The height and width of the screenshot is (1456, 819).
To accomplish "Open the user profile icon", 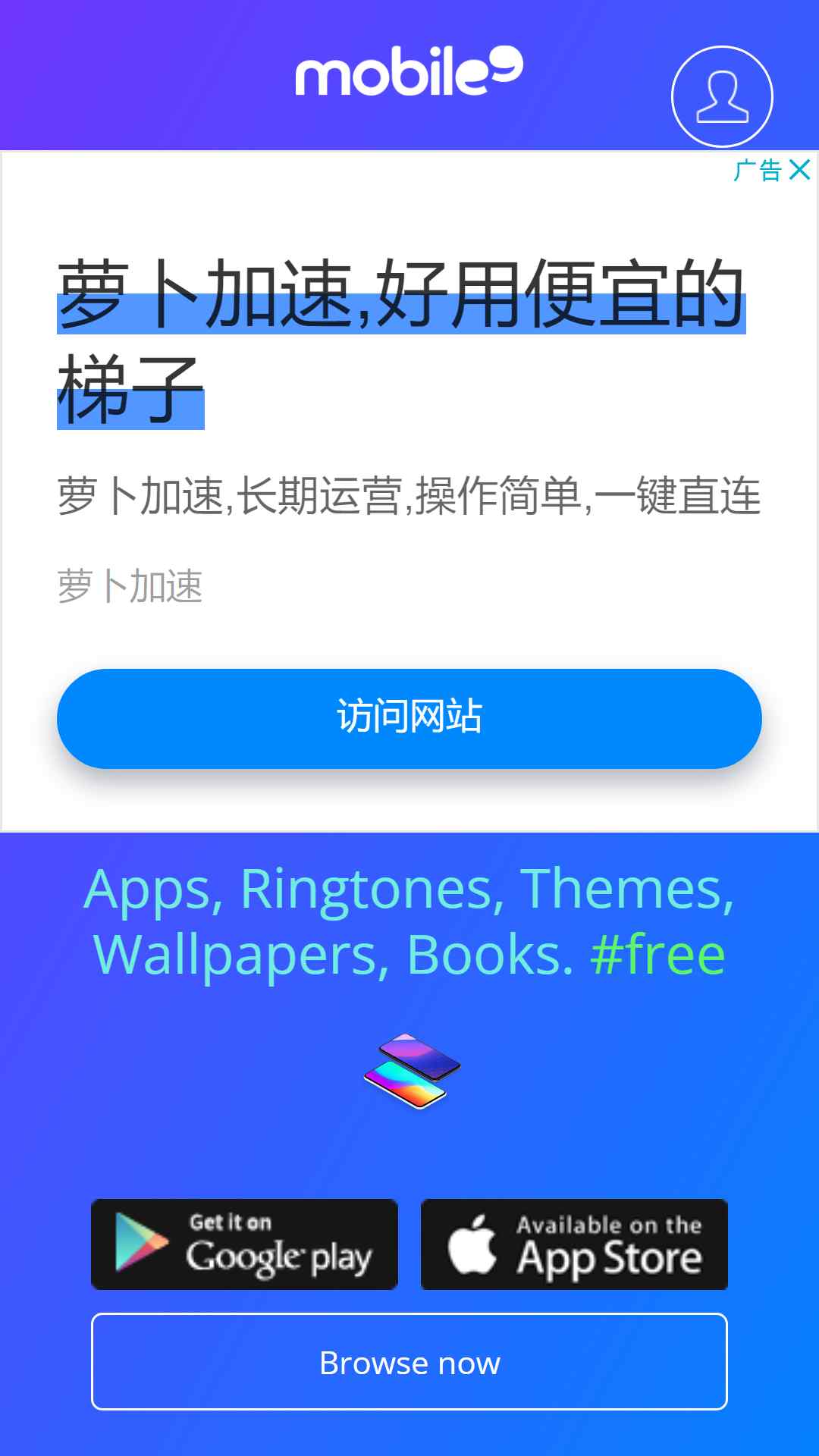I will [x=722, y=97].
